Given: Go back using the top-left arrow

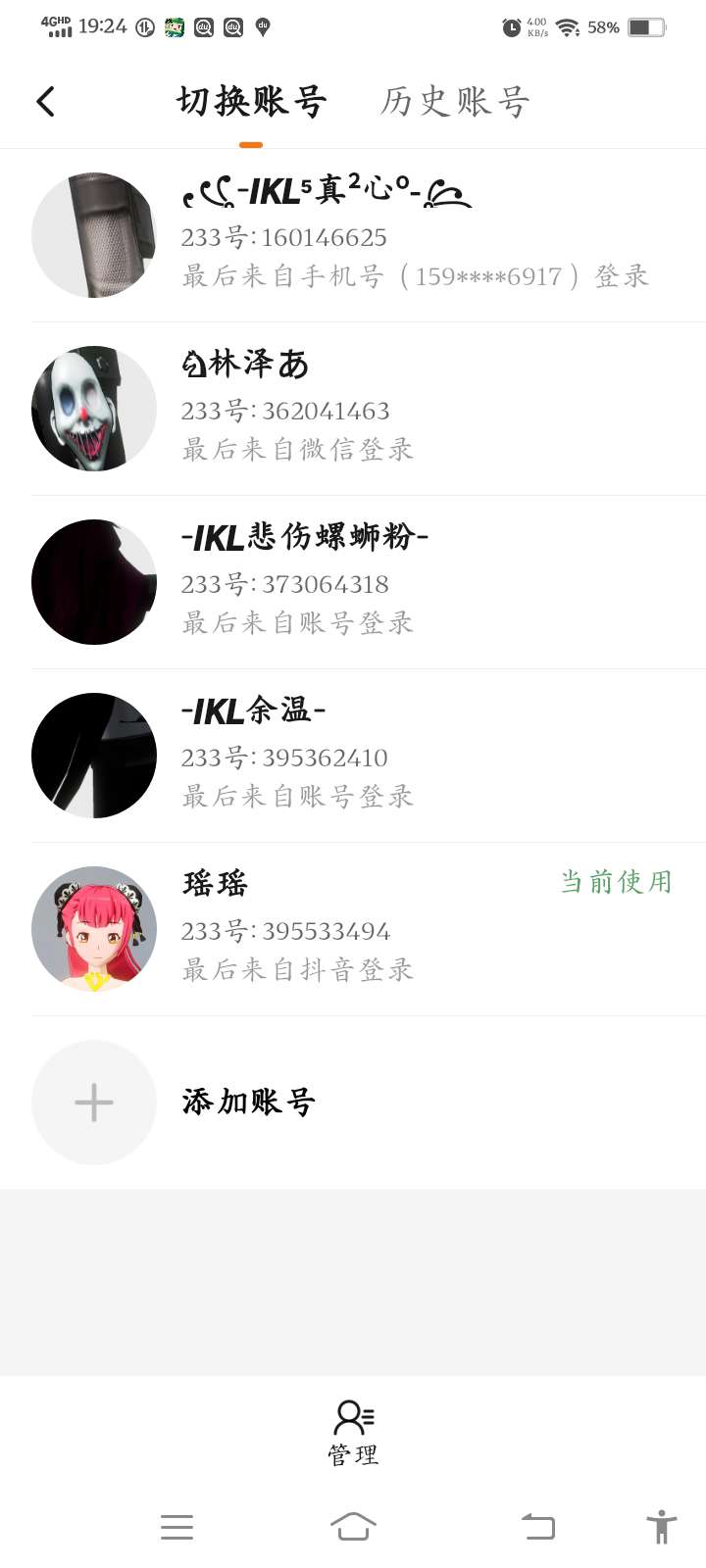Looking at the screenshot, I should (x=45, y=101).
